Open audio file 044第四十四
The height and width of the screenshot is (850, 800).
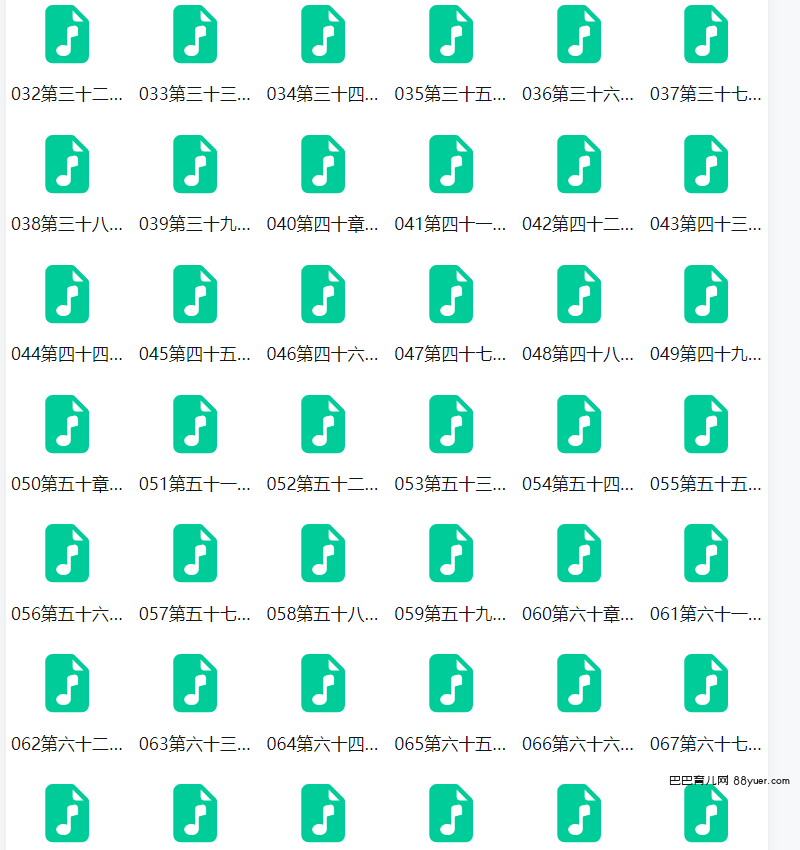[x=67, y=294]
